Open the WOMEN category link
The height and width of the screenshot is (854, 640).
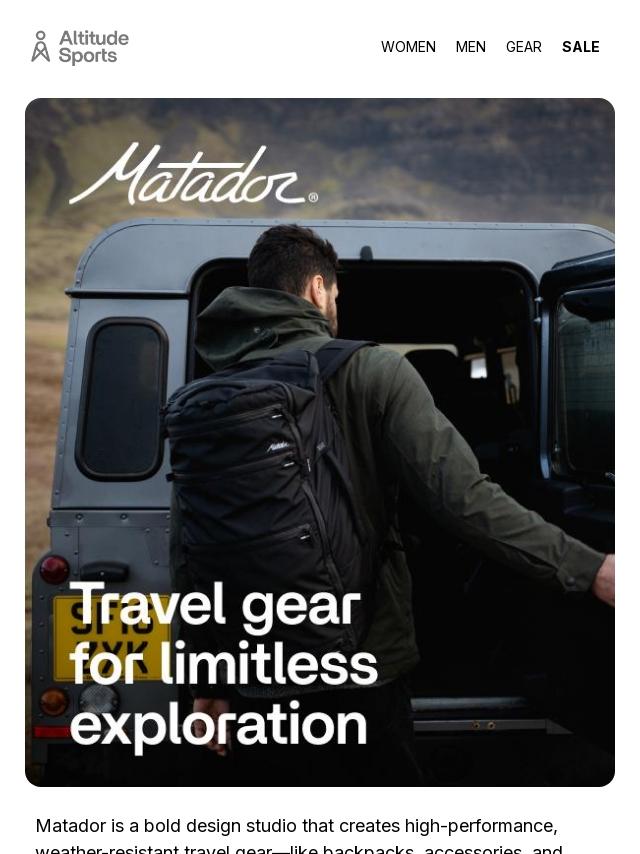pyautogui.click(x=408, y=47)
